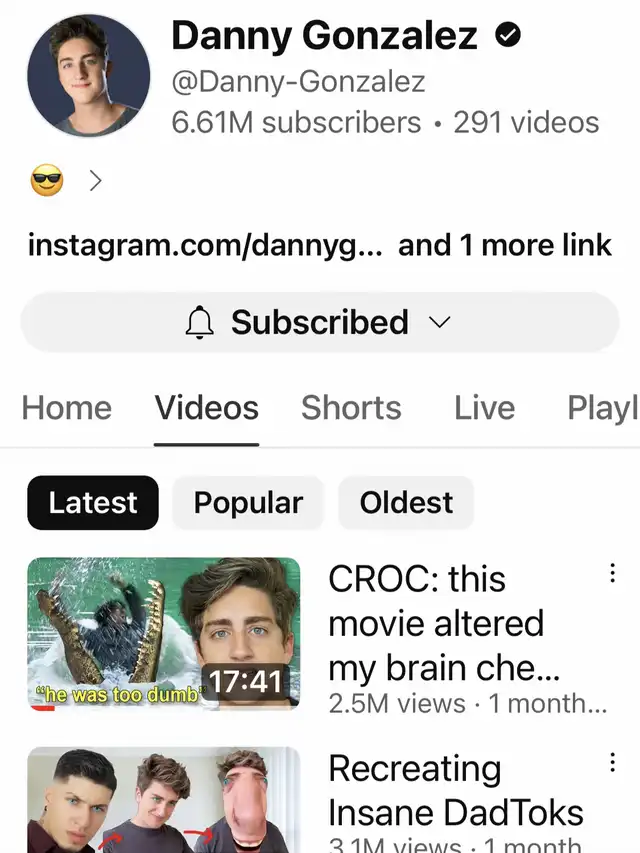Open the instagram.com/dannyg link
640x853 pixels.
pos(205,245)
